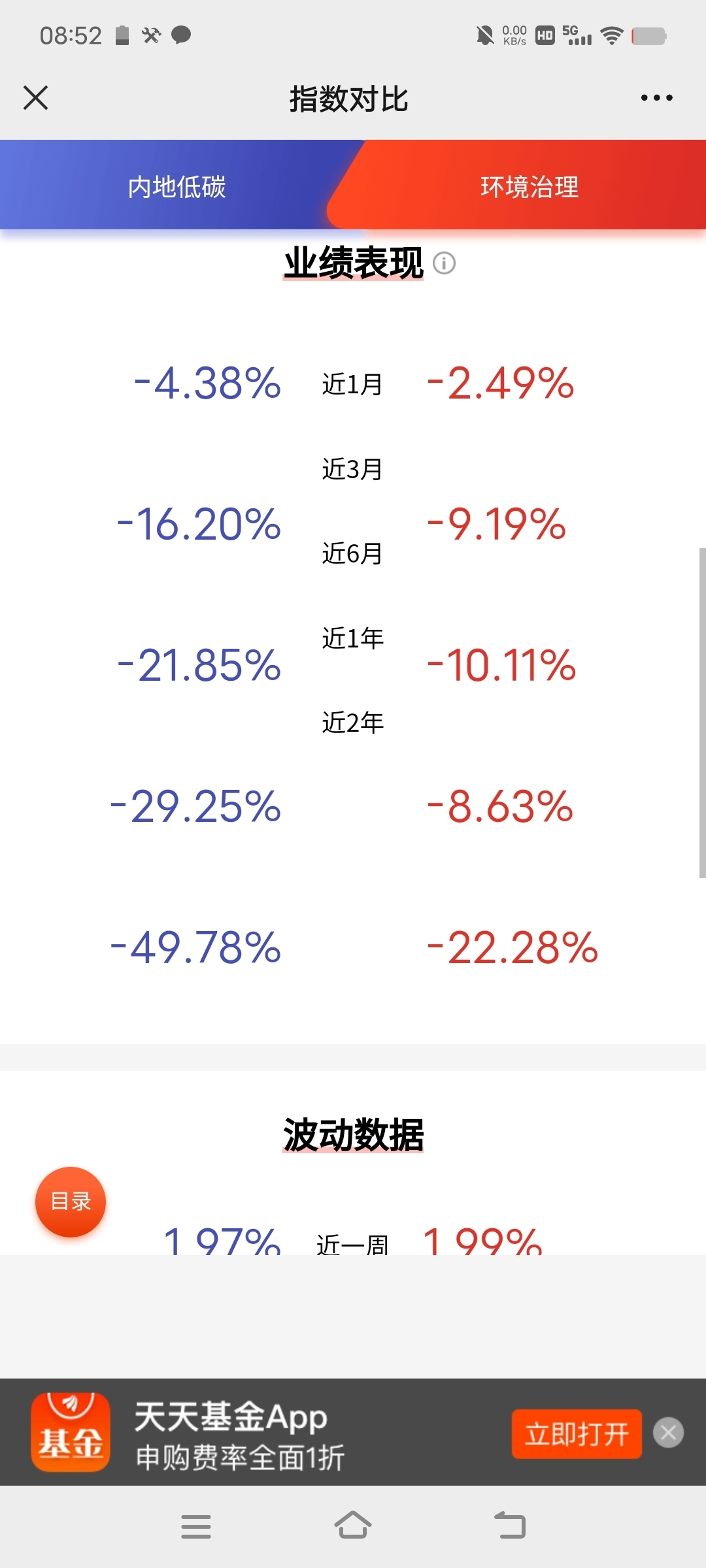
Task: Close the 指数对比 page
Action: click(35, 98)
